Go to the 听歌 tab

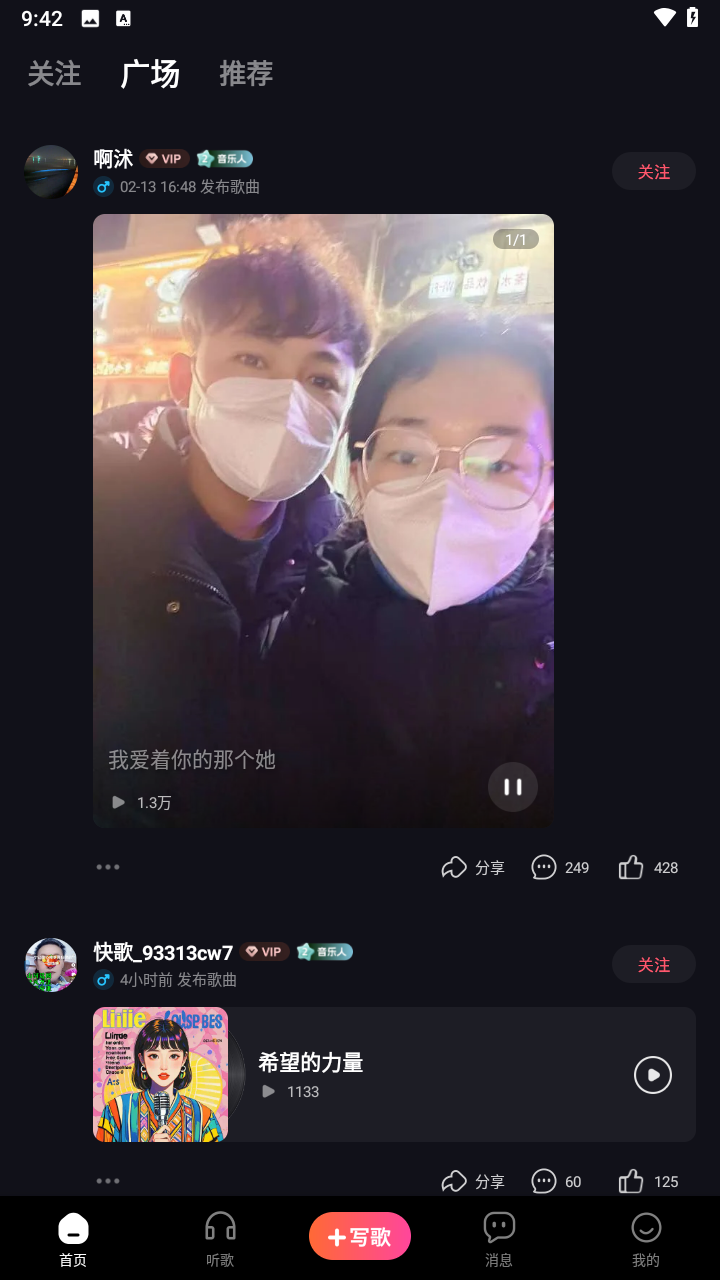pos(220,1239)
